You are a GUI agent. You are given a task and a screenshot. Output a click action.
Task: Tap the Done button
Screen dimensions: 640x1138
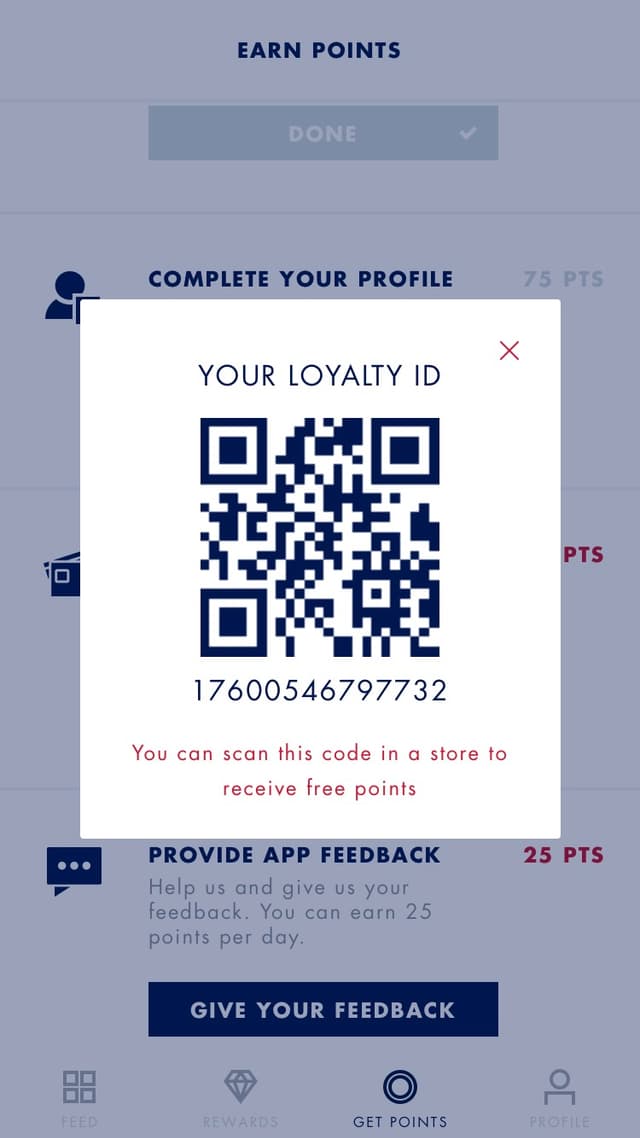tap(323, 133)
